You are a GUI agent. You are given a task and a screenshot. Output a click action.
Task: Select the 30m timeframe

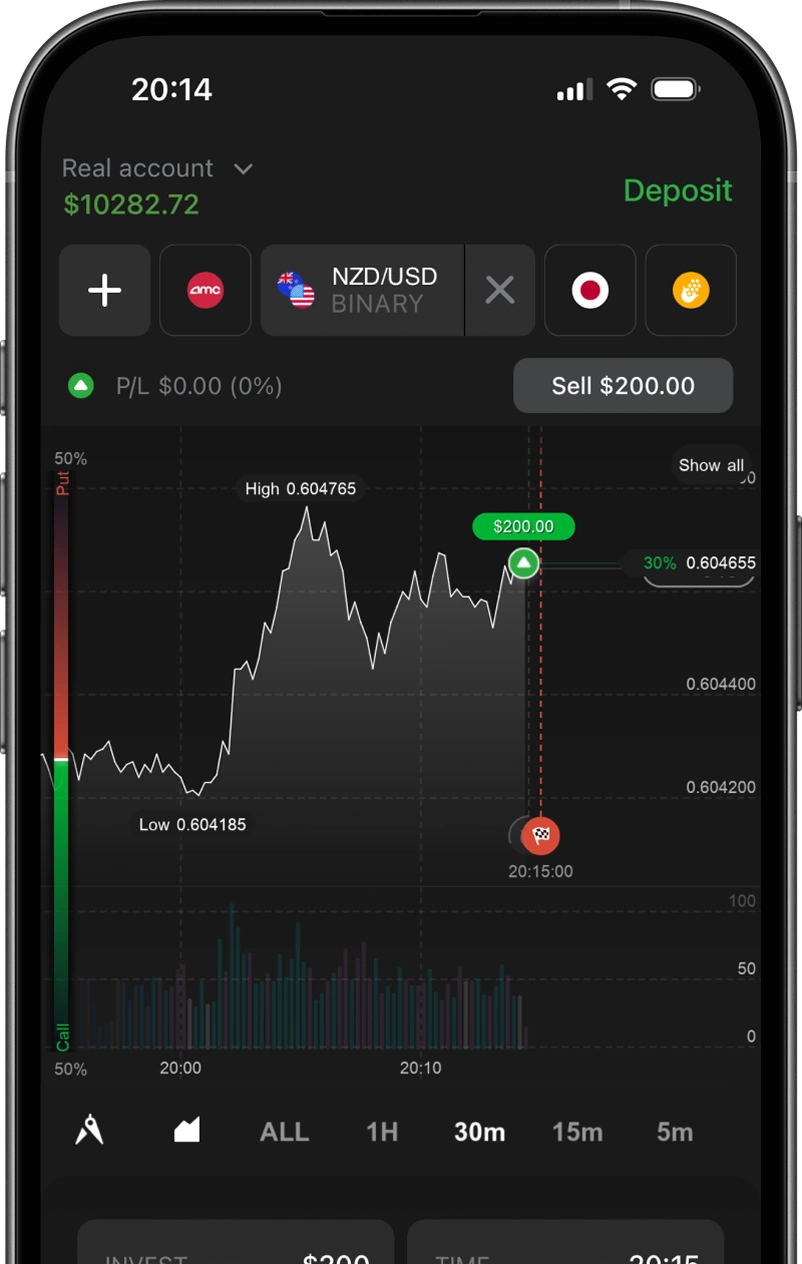(479, 1132)
